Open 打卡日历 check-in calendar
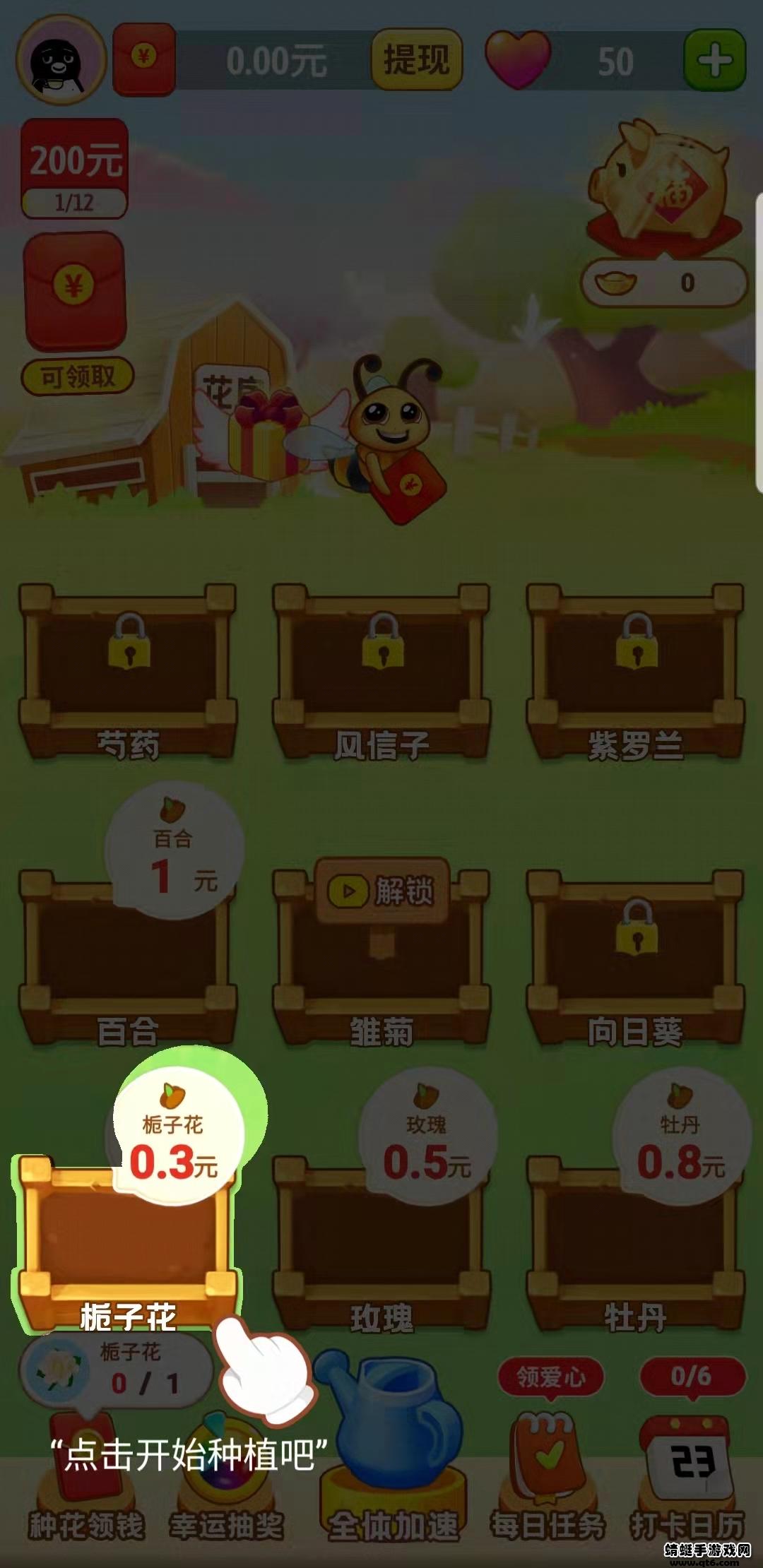763x1568 pixels. tap(687, 1476)
